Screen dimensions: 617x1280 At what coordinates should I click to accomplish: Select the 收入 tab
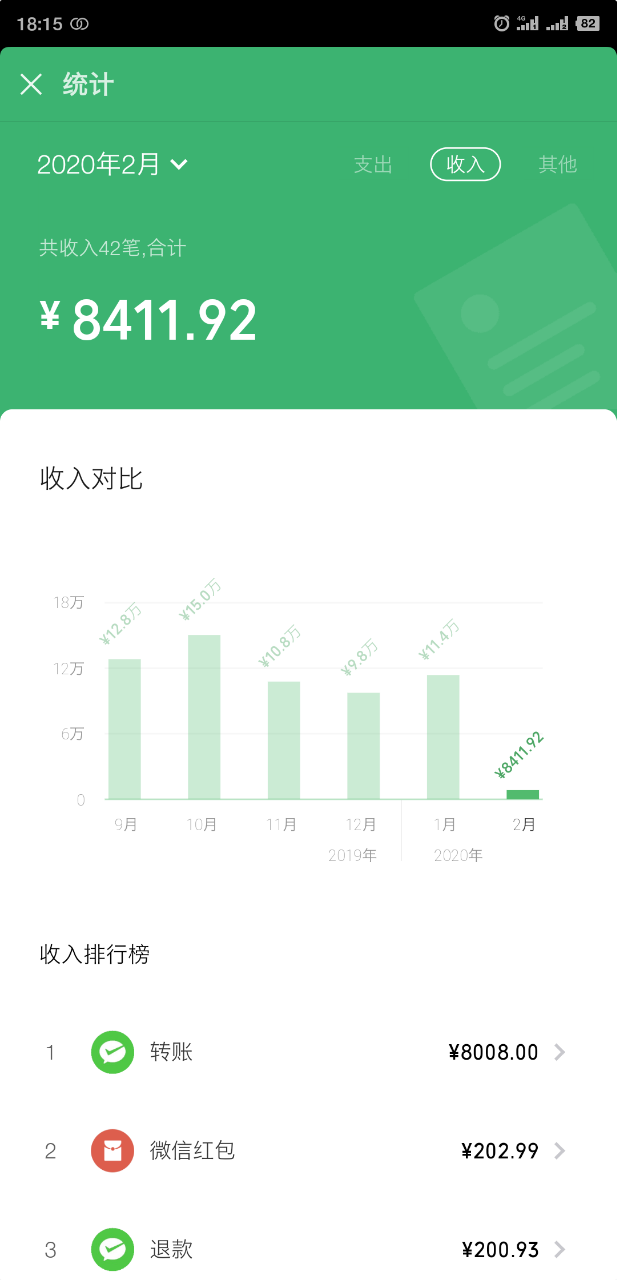465,165
